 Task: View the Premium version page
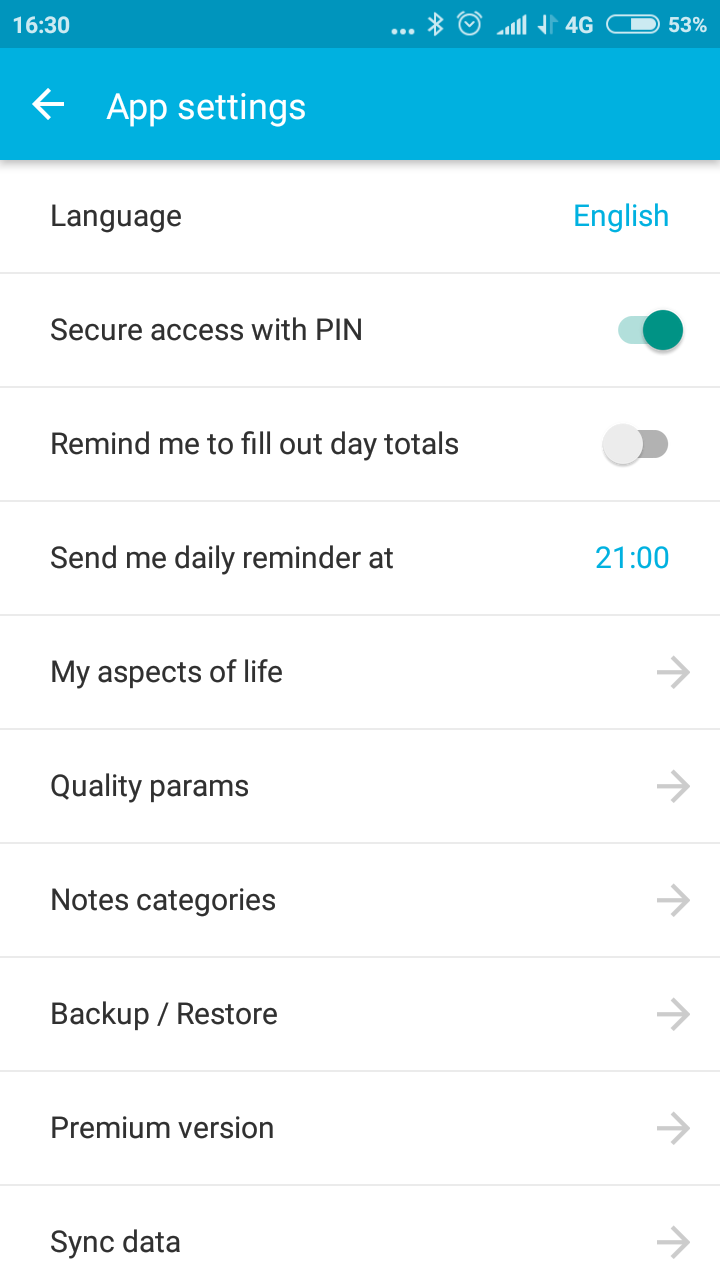click(360, 1128)
